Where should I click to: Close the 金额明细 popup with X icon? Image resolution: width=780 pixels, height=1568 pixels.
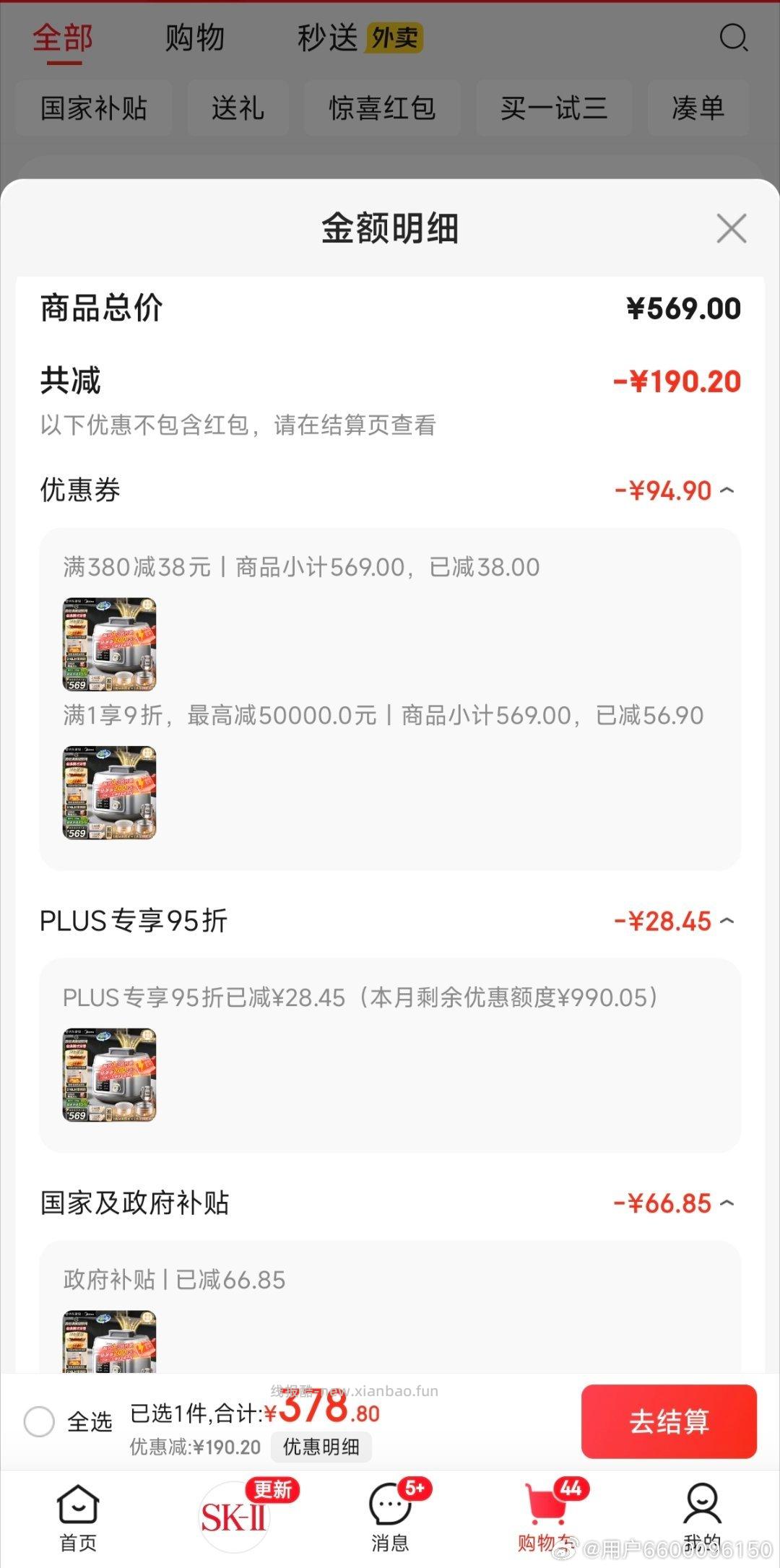point(731,229)
